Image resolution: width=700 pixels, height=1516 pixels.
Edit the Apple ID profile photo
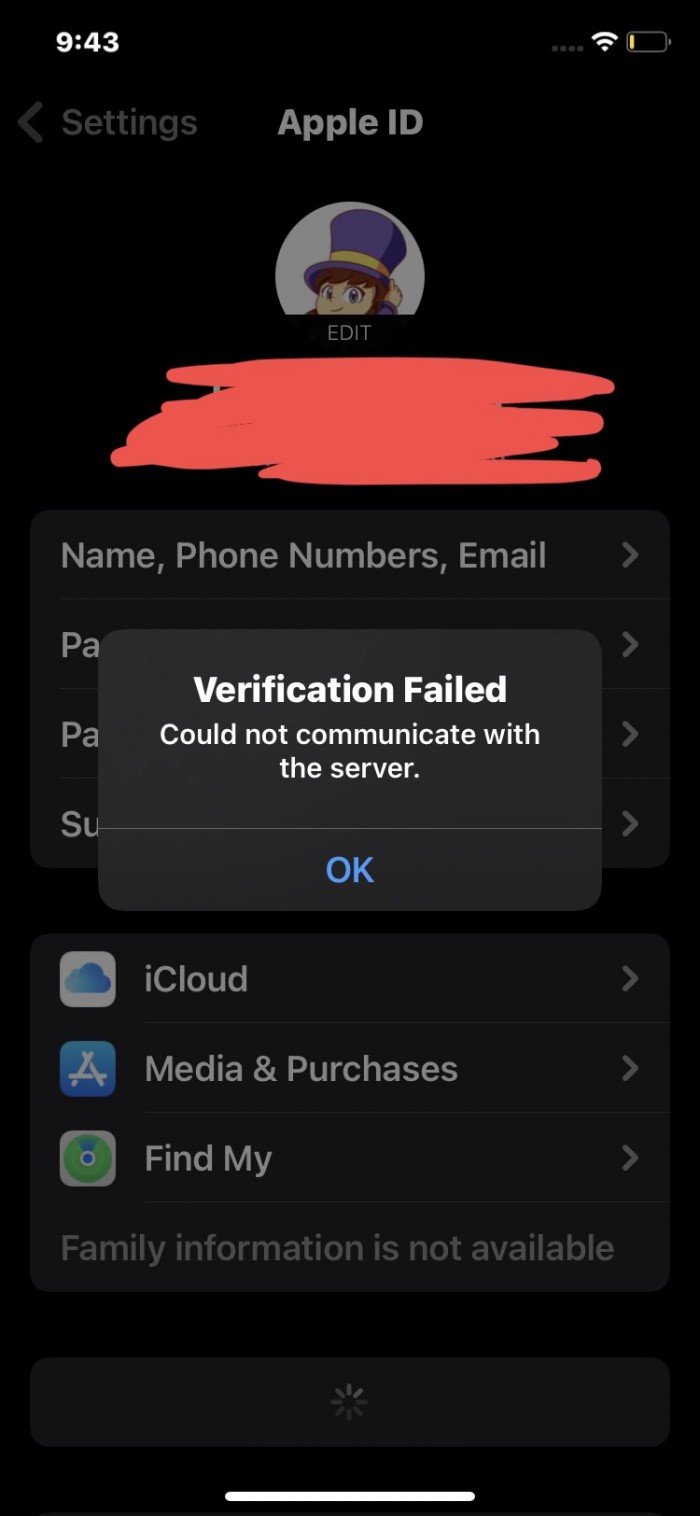click(x=349, y=333)
